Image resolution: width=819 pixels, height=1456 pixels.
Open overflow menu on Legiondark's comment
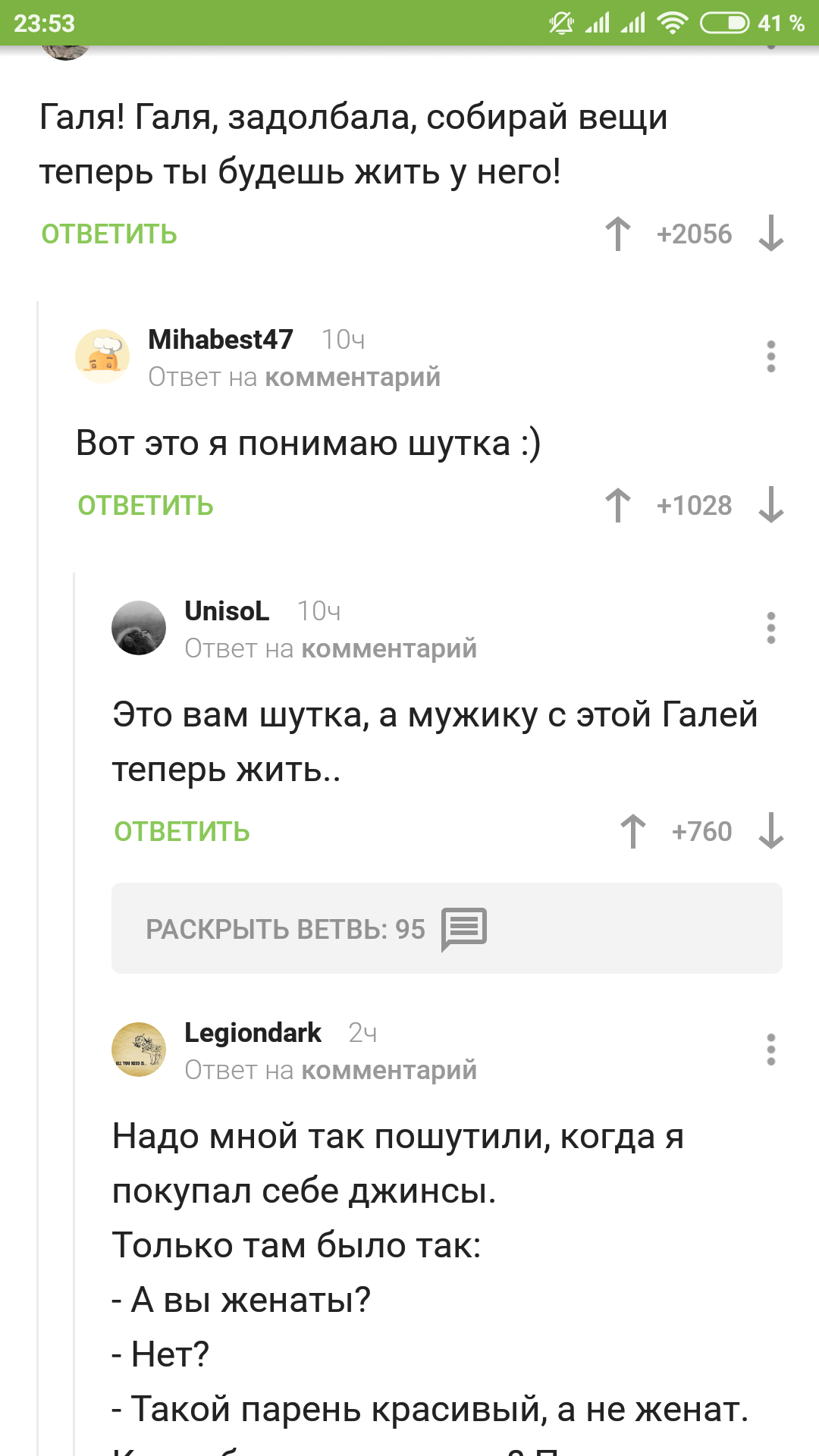point(770,1050)
